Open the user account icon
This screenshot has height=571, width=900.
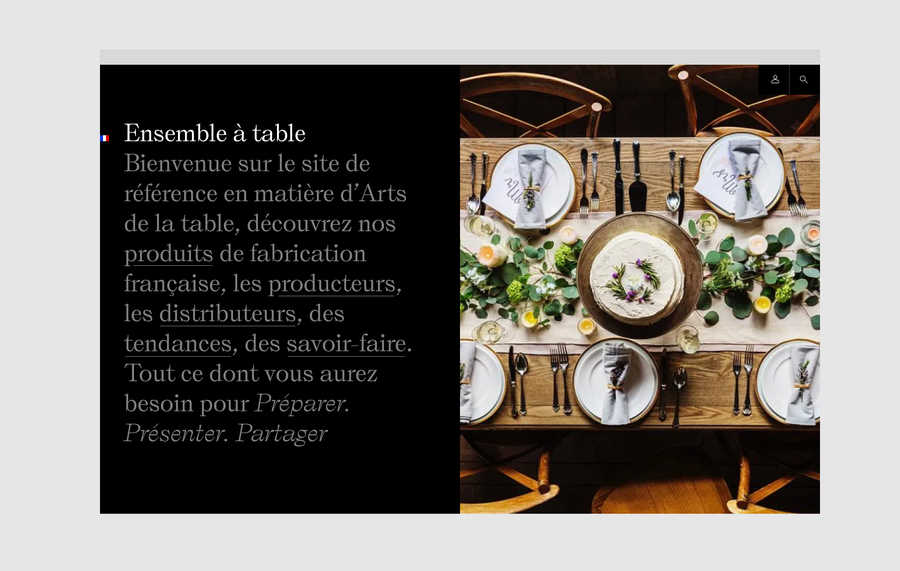click(x=774, y=79)
